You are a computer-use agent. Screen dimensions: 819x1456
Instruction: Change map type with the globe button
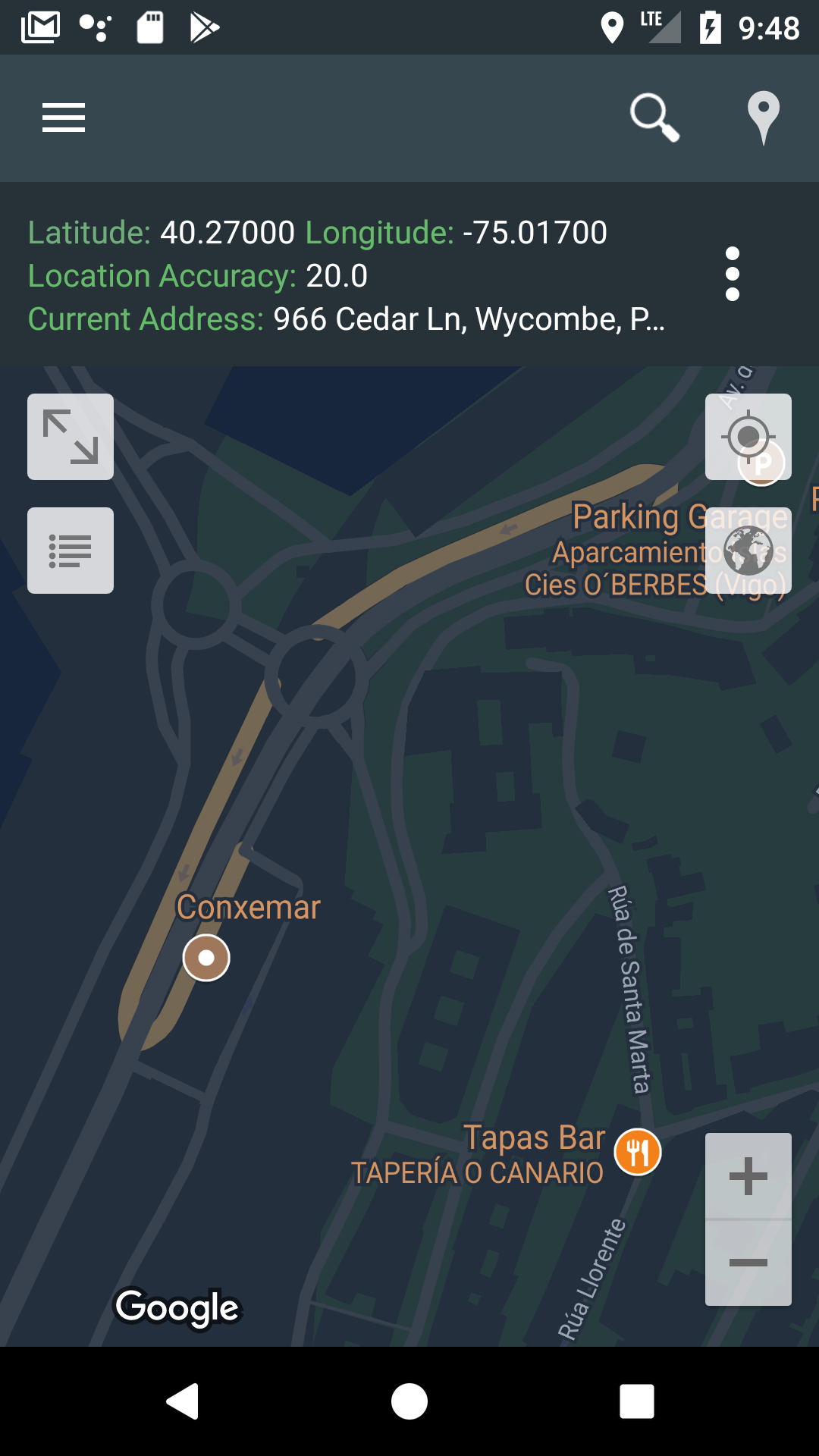[748, 551]
